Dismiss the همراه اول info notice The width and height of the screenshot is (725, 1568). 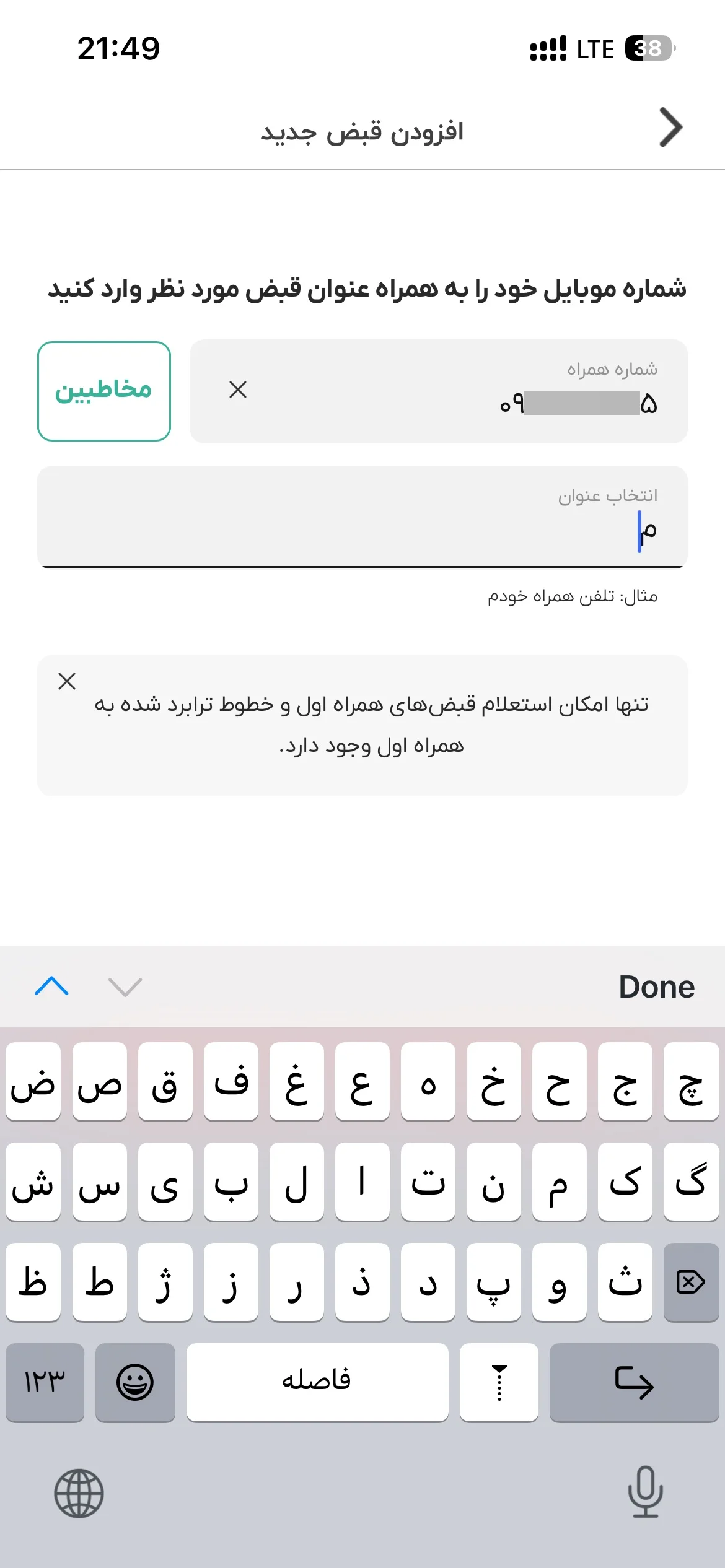67,681
